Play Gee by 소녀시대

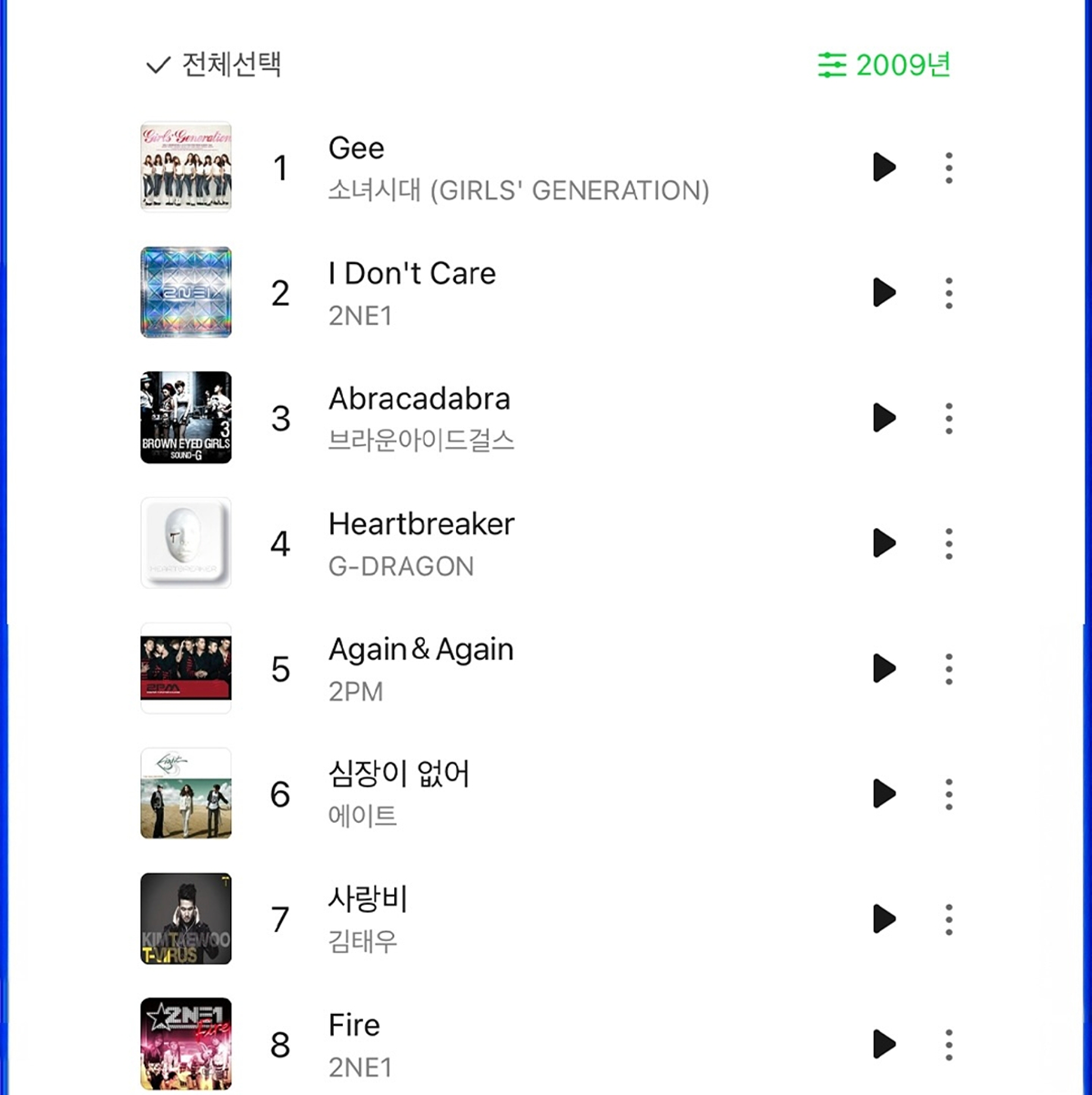(885, 167)
